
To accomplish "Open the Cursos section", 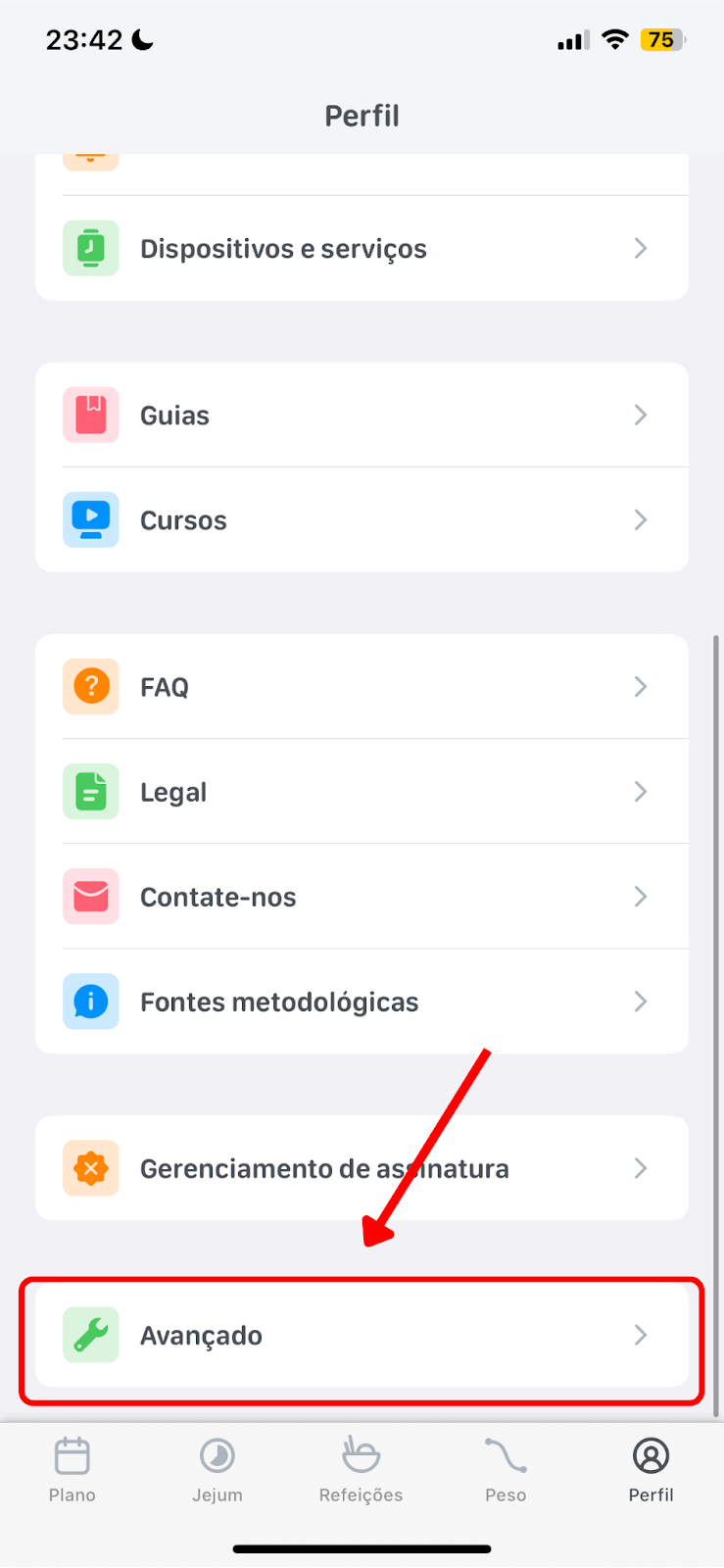I will tap(362, 519).
